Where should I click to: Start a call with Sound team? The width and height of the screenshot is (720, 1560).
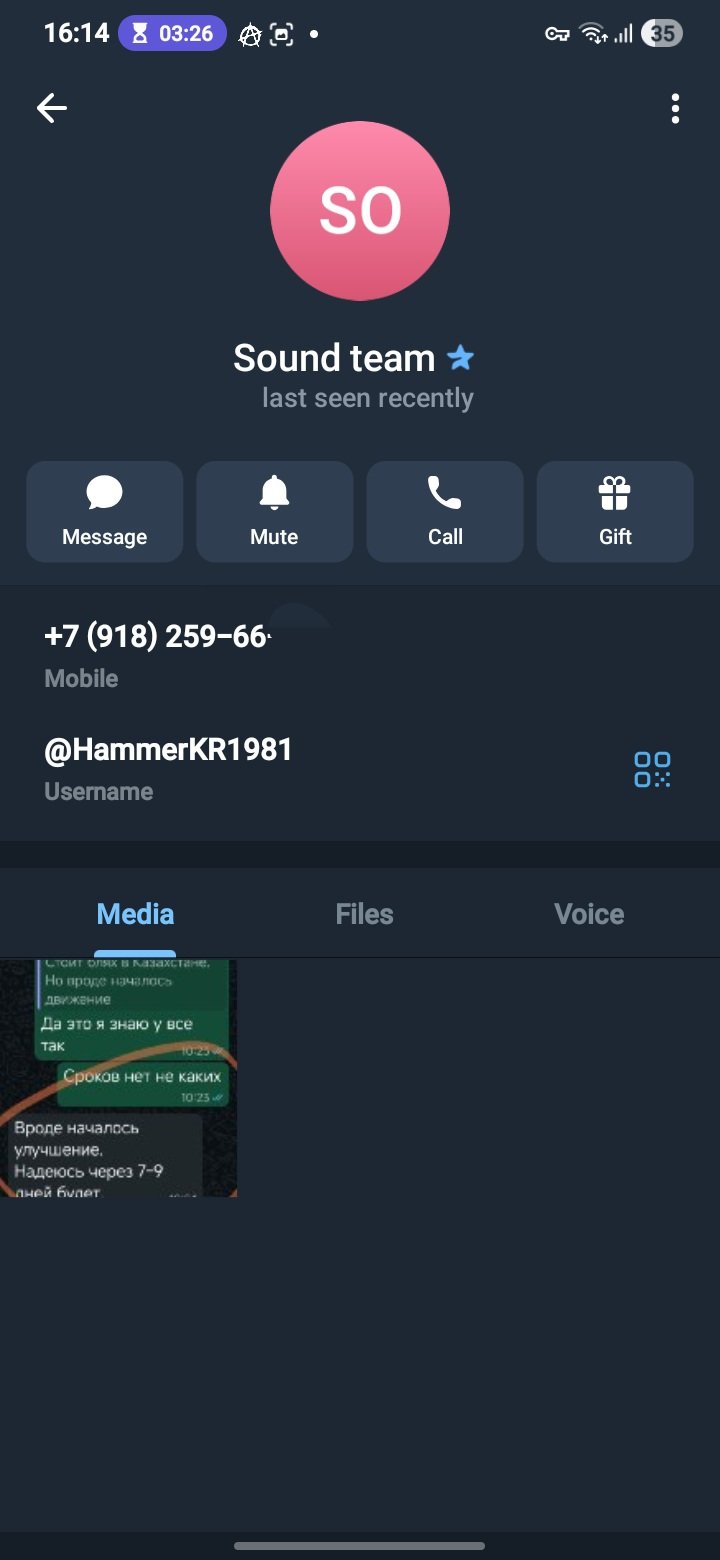(445, 512)
